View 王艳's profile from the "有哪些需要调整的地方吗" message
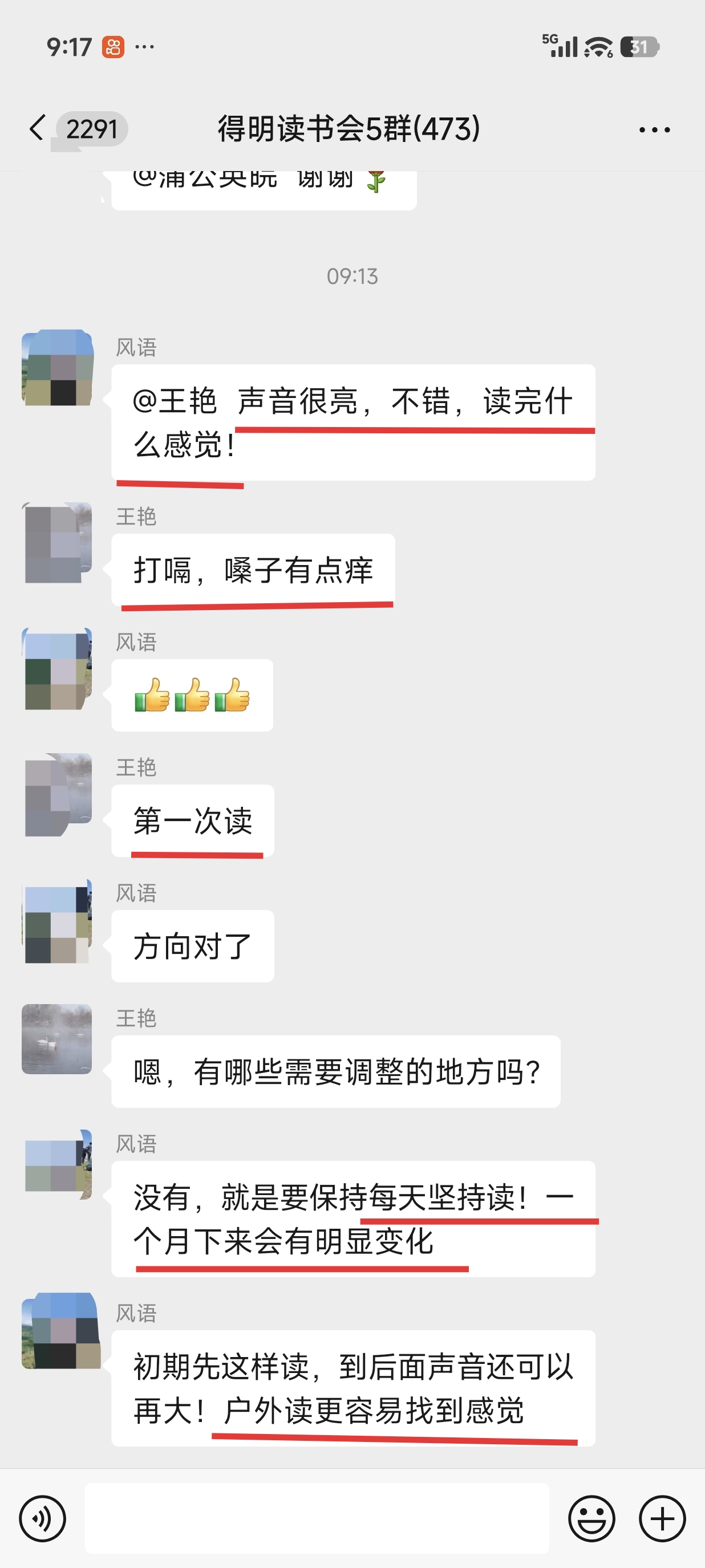Screen dimensions: 705x1568 57,1039
